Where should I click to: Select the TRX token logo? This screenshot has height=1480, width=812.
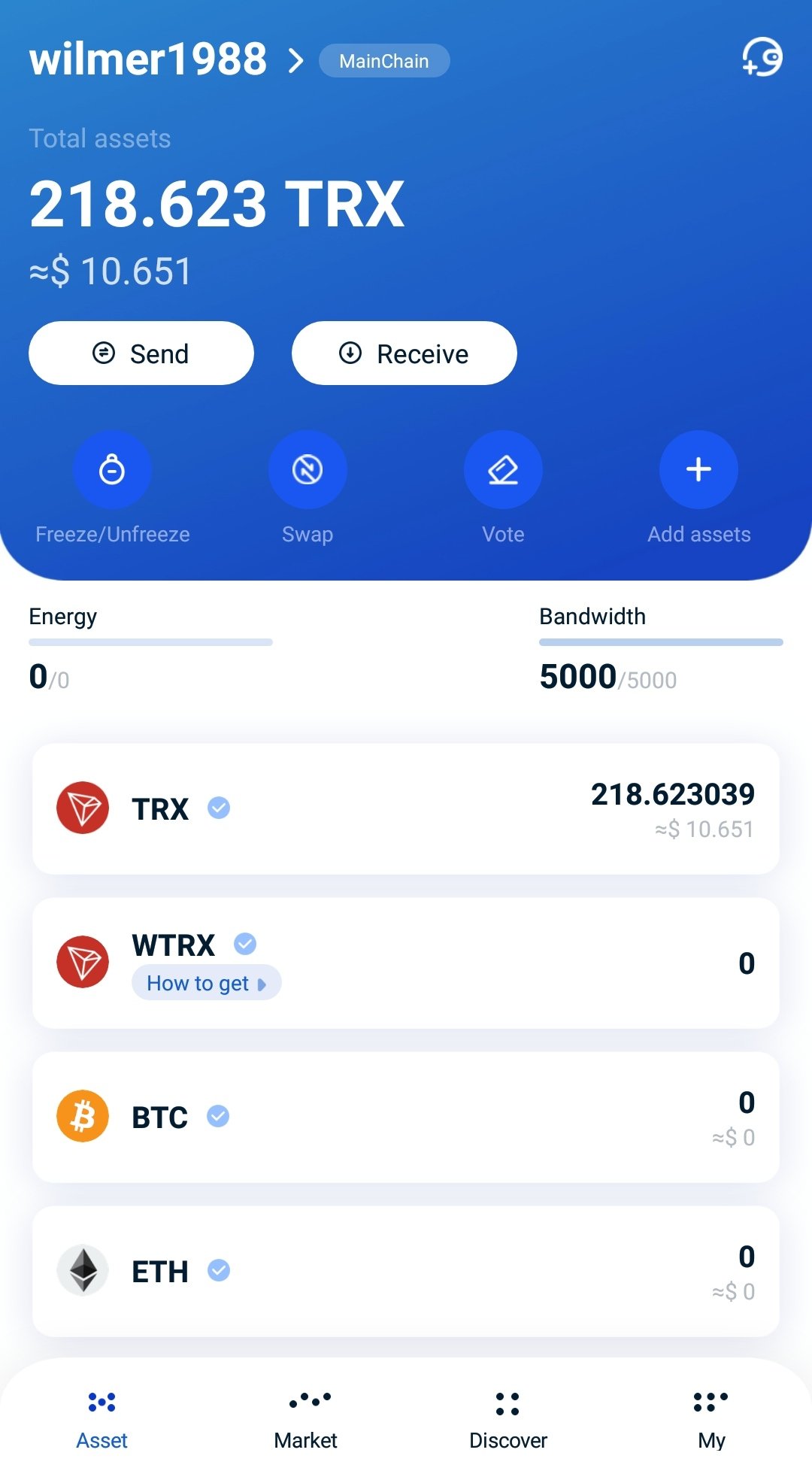click(83, 807)
